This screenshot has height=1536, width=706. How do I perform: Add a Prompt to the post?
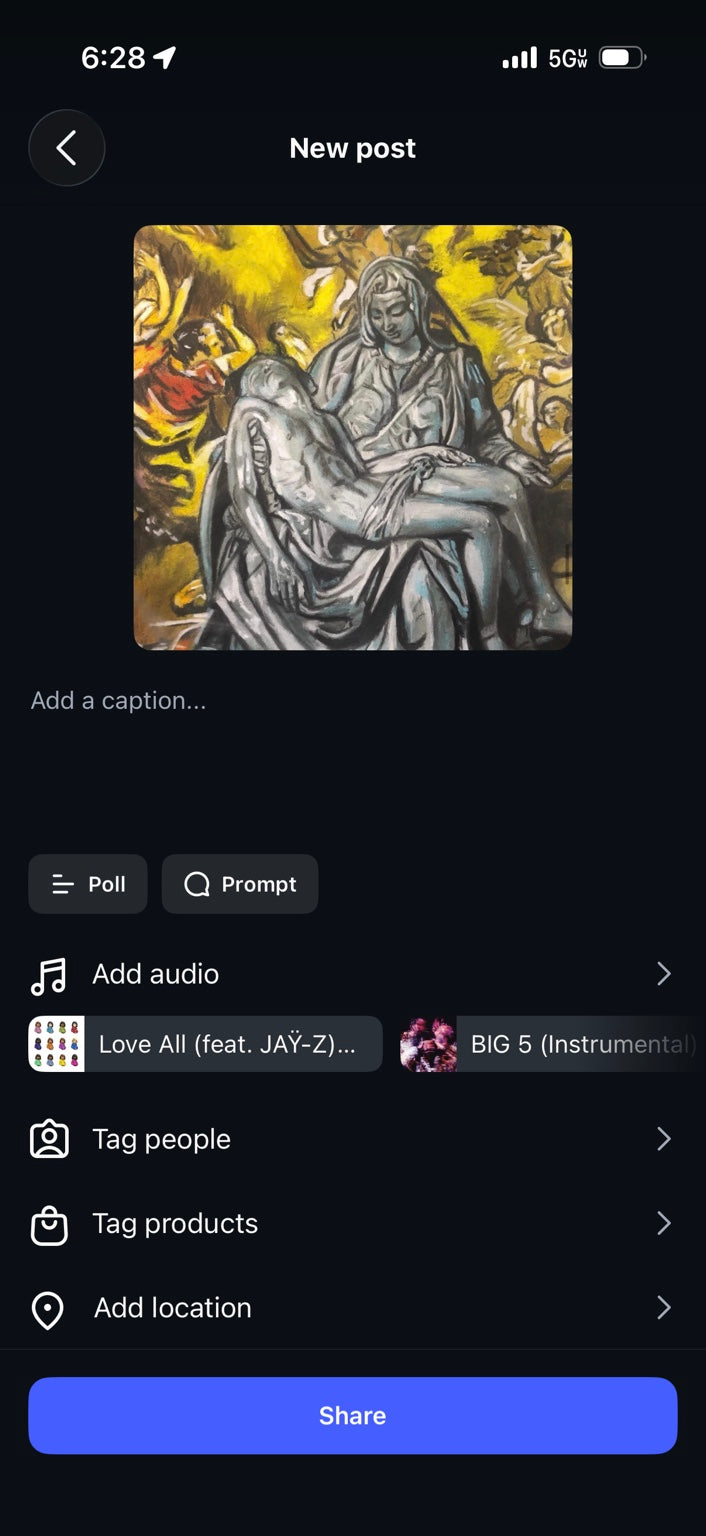240,884
